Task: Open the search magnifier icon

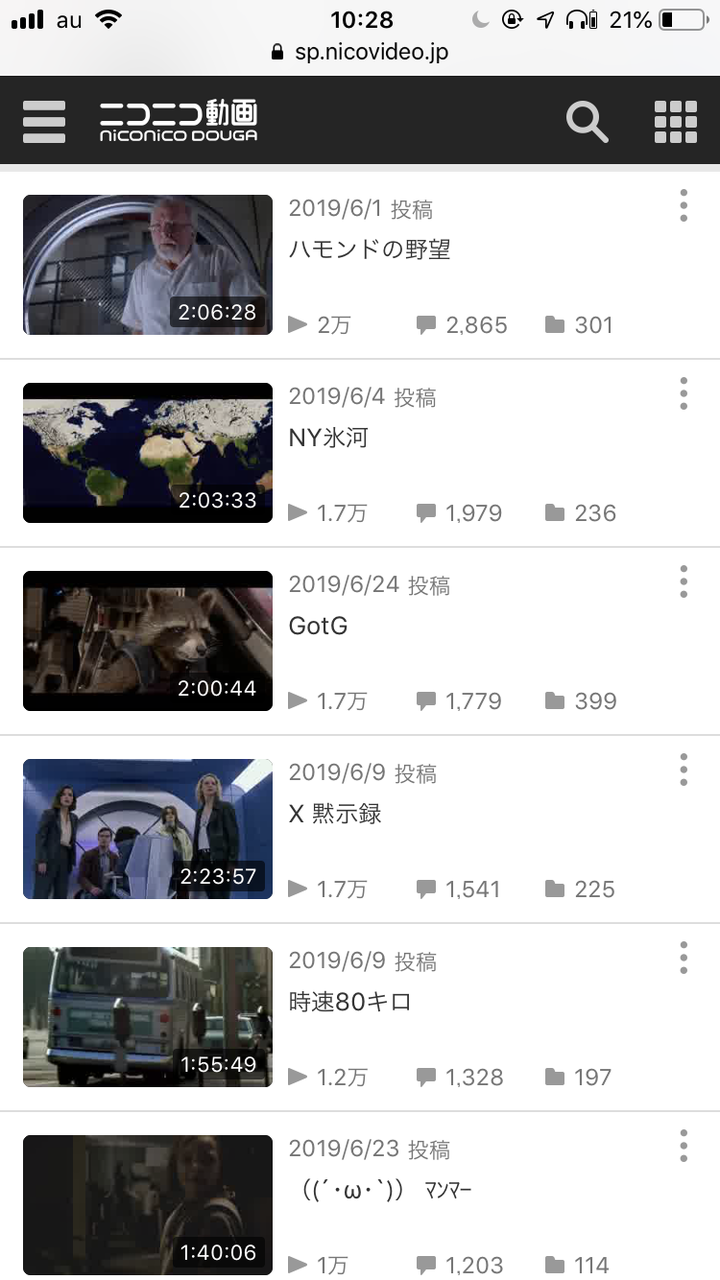Action: [587, 122]
